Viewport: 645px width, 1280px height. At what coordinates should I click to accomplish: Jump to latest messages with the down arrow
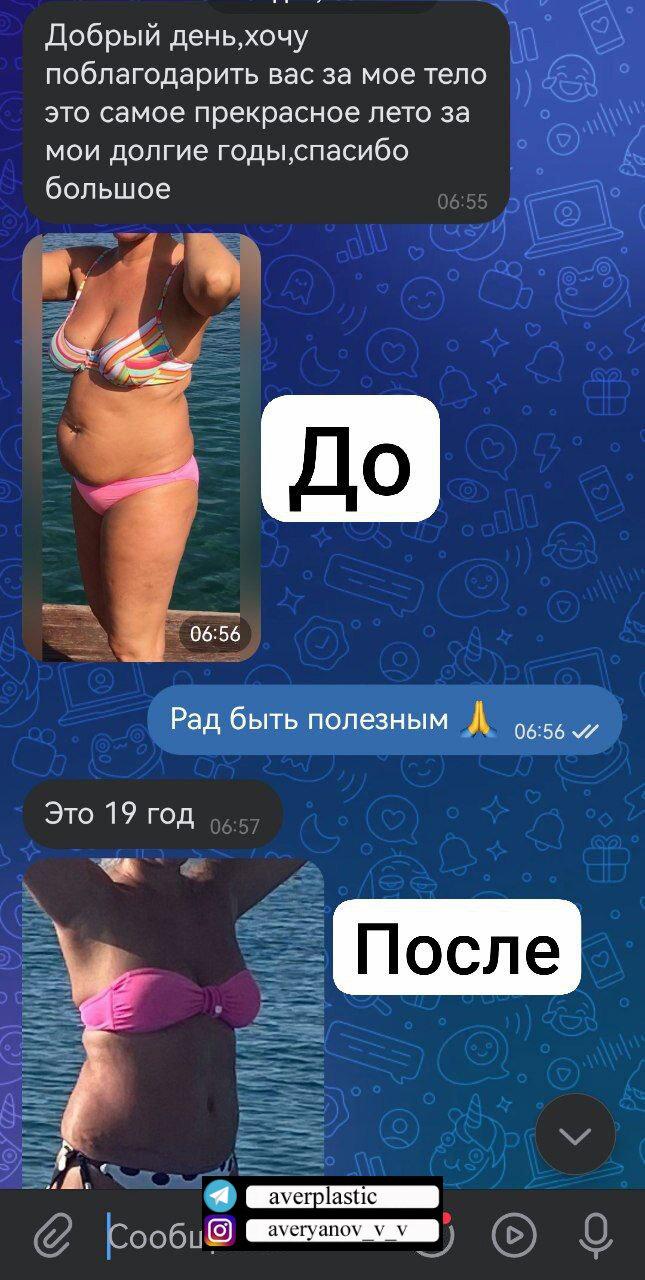575,1134
